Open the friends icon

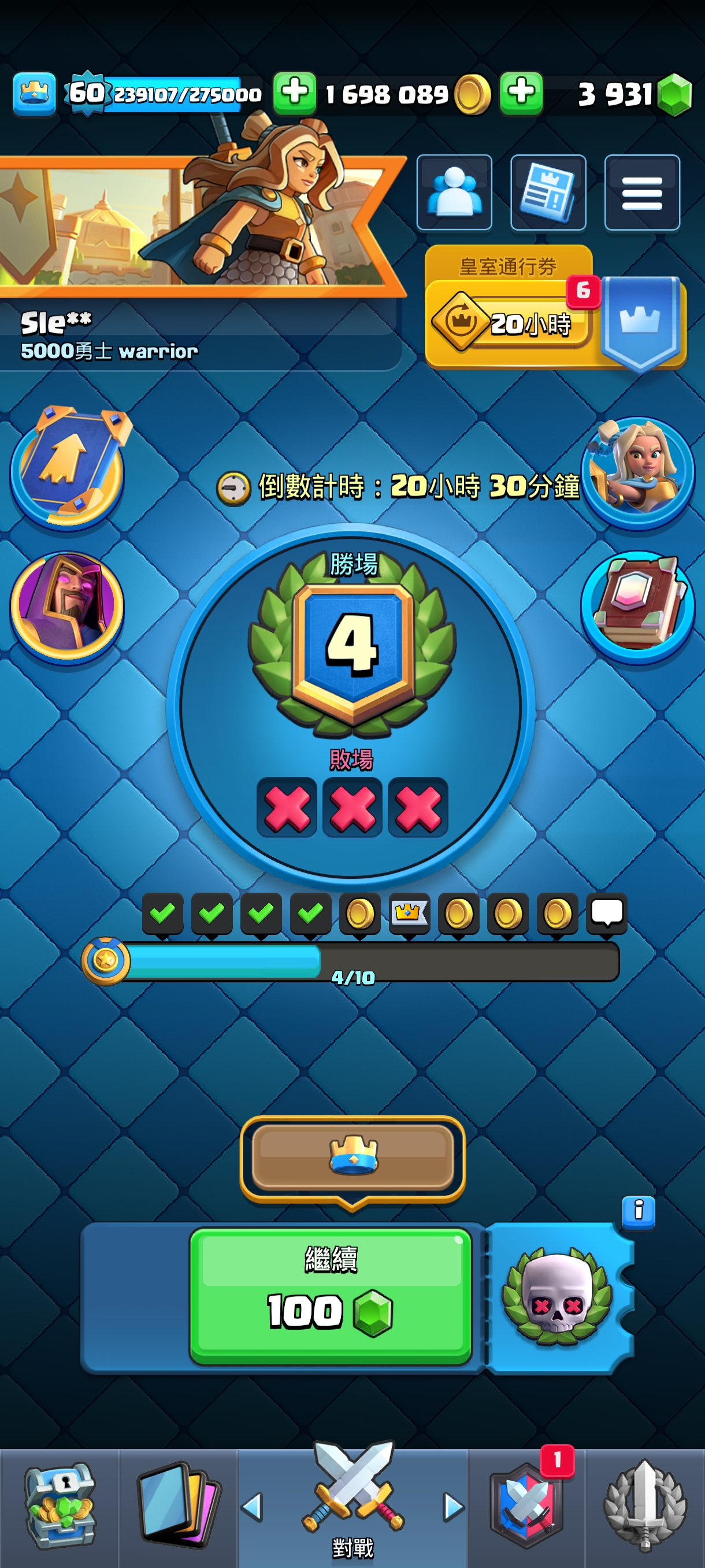(454, 193)
